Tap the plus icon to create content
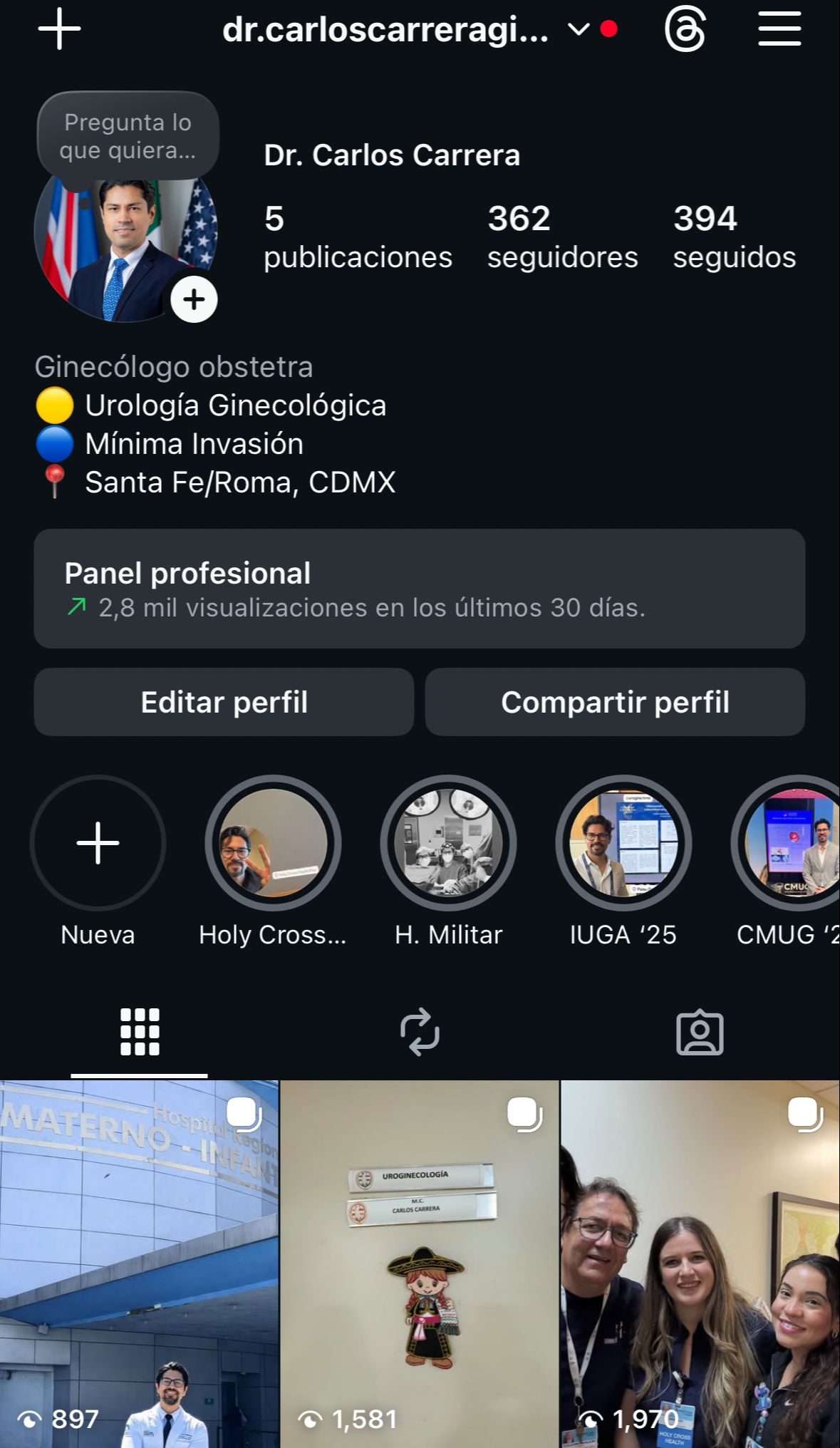Image resolution: width=840 pixels, height=1448 pixels. [x=59, y=29]
